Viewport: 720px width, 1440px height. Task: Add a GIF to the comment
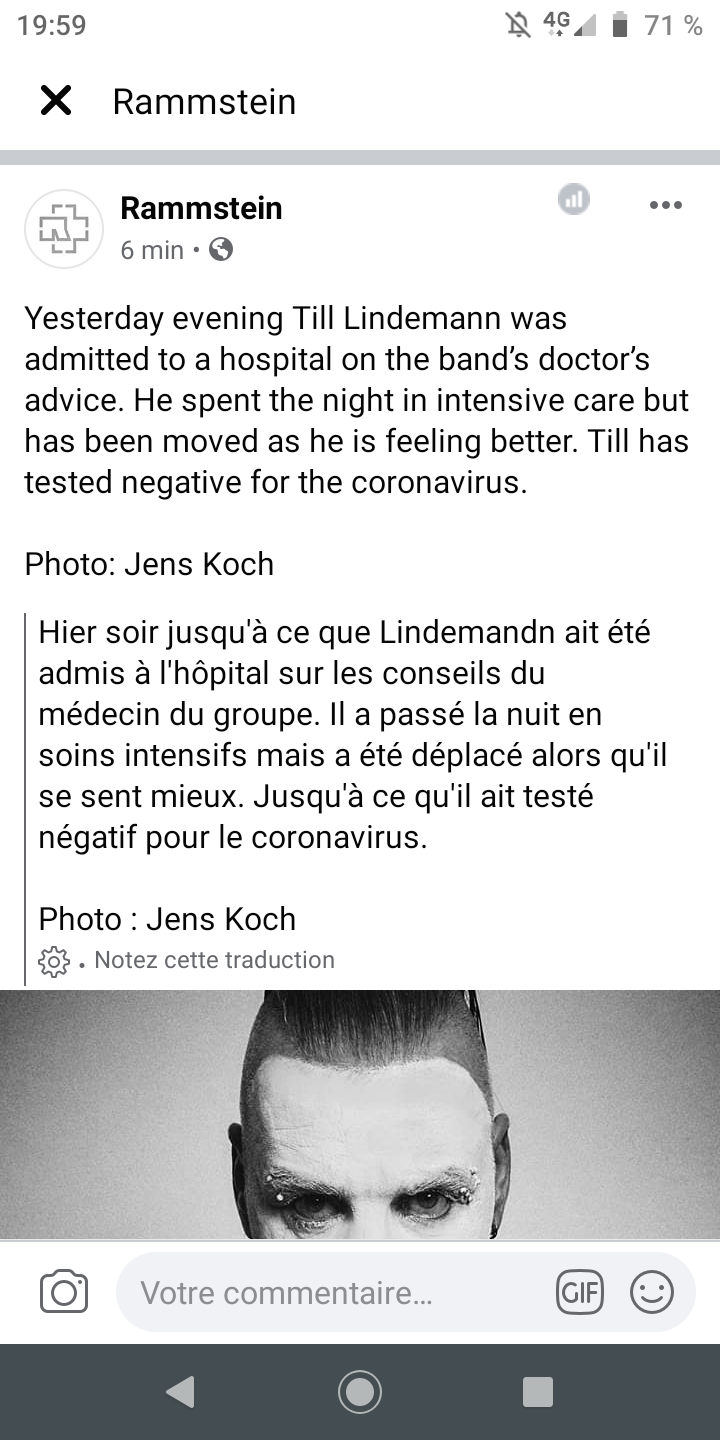point(579,1293)
